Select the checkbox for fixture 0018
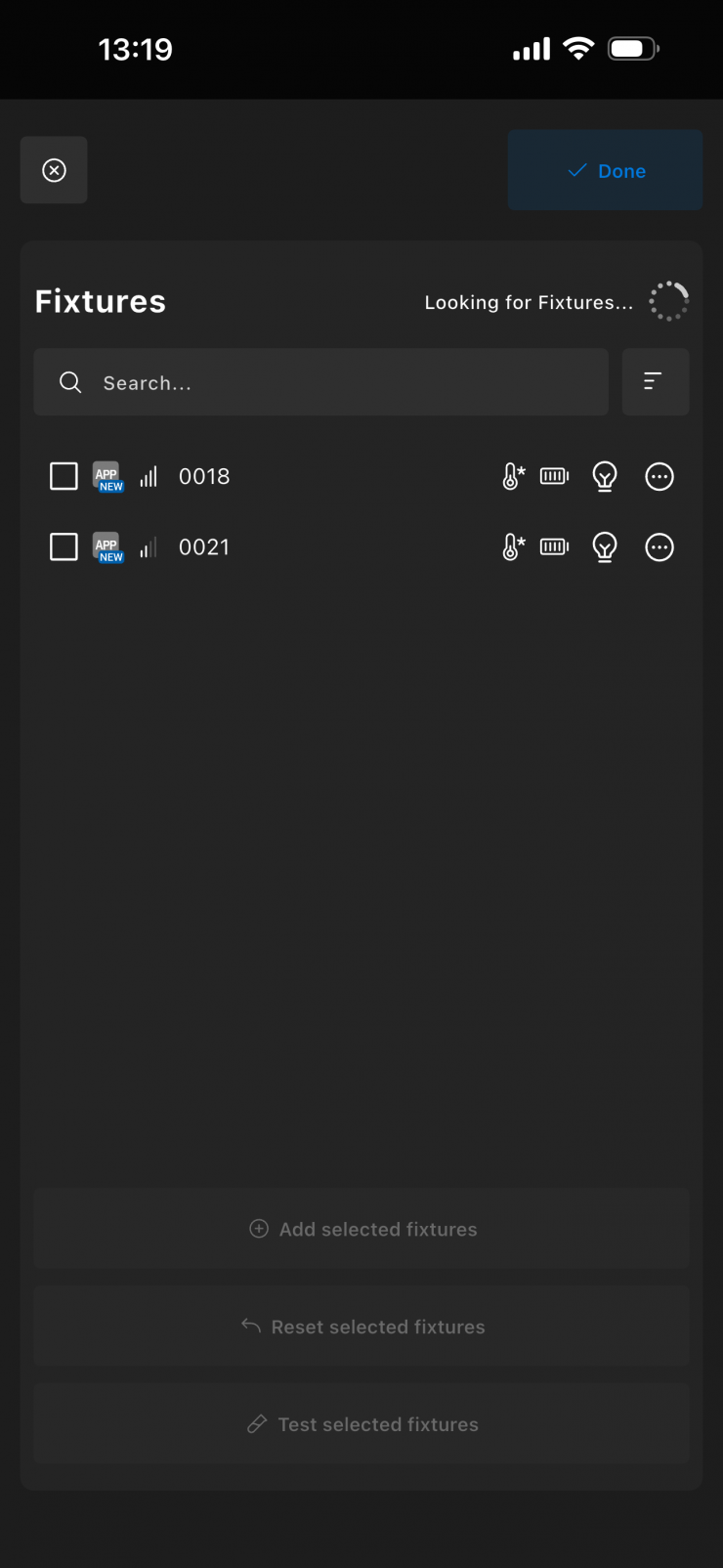The image size is (723, 1568). [64, 476]
